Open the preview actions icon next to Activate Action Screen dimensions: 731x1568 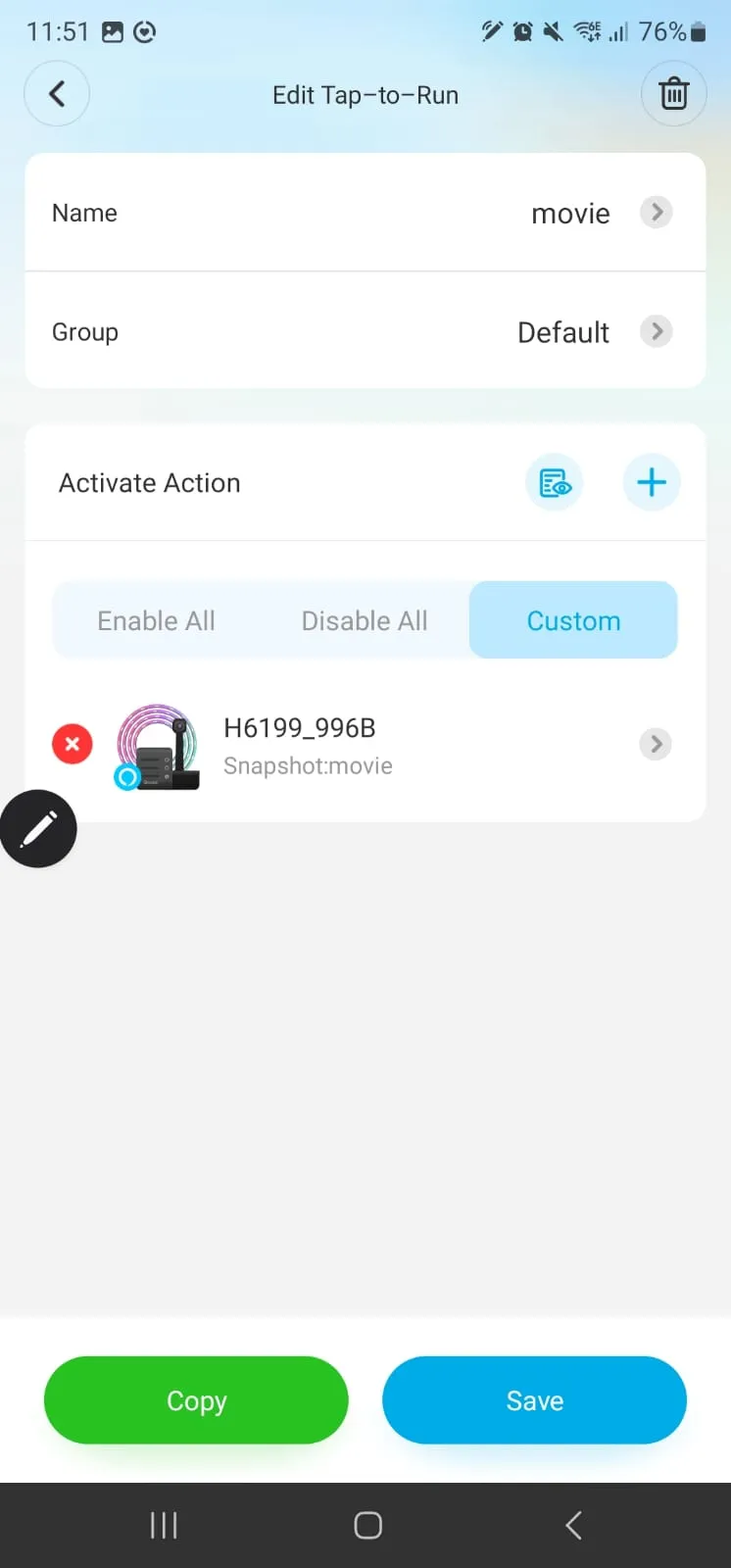(x=555, y=482)
